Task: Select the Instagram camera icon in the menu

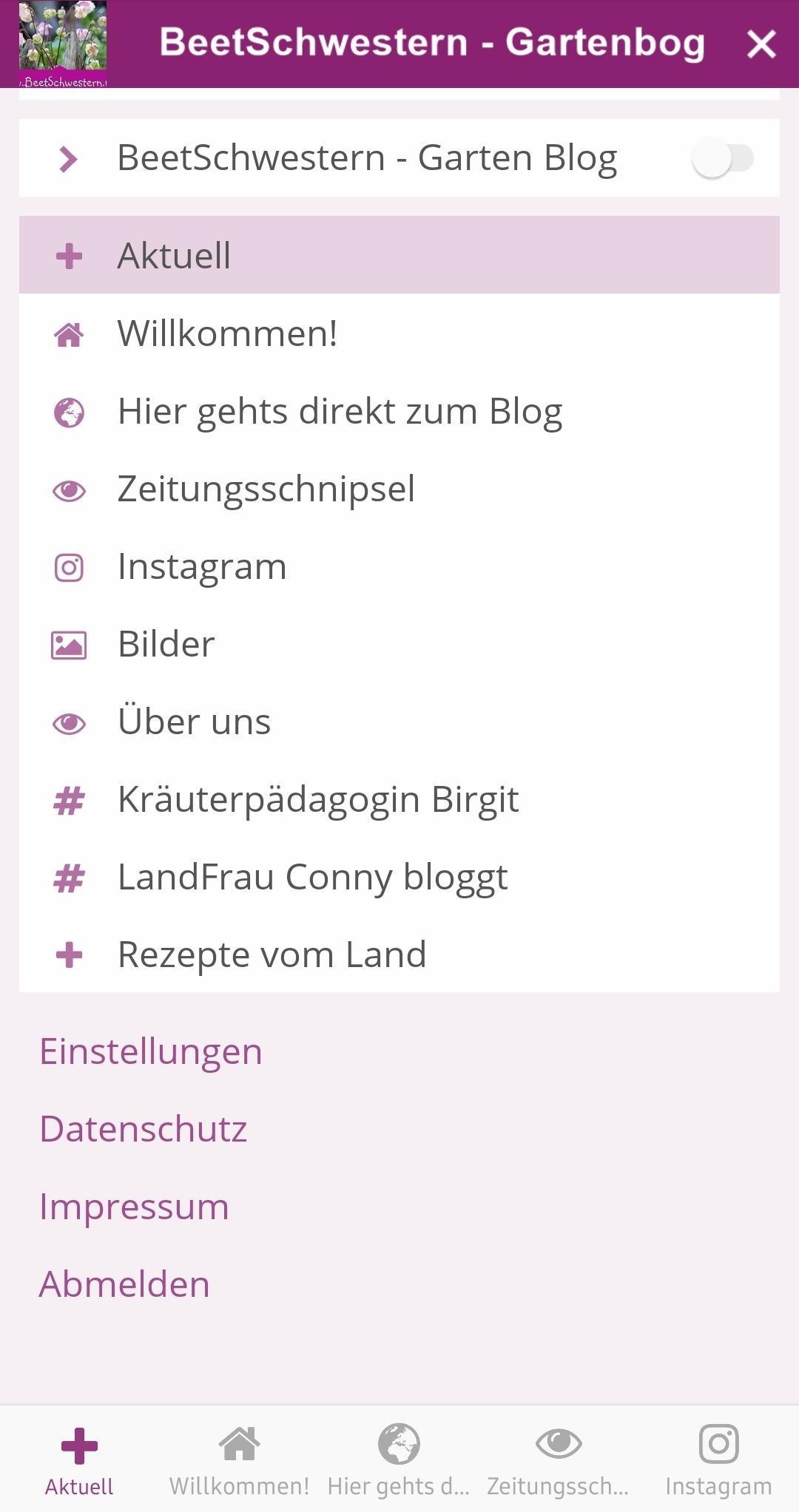Action: point(69,566)
